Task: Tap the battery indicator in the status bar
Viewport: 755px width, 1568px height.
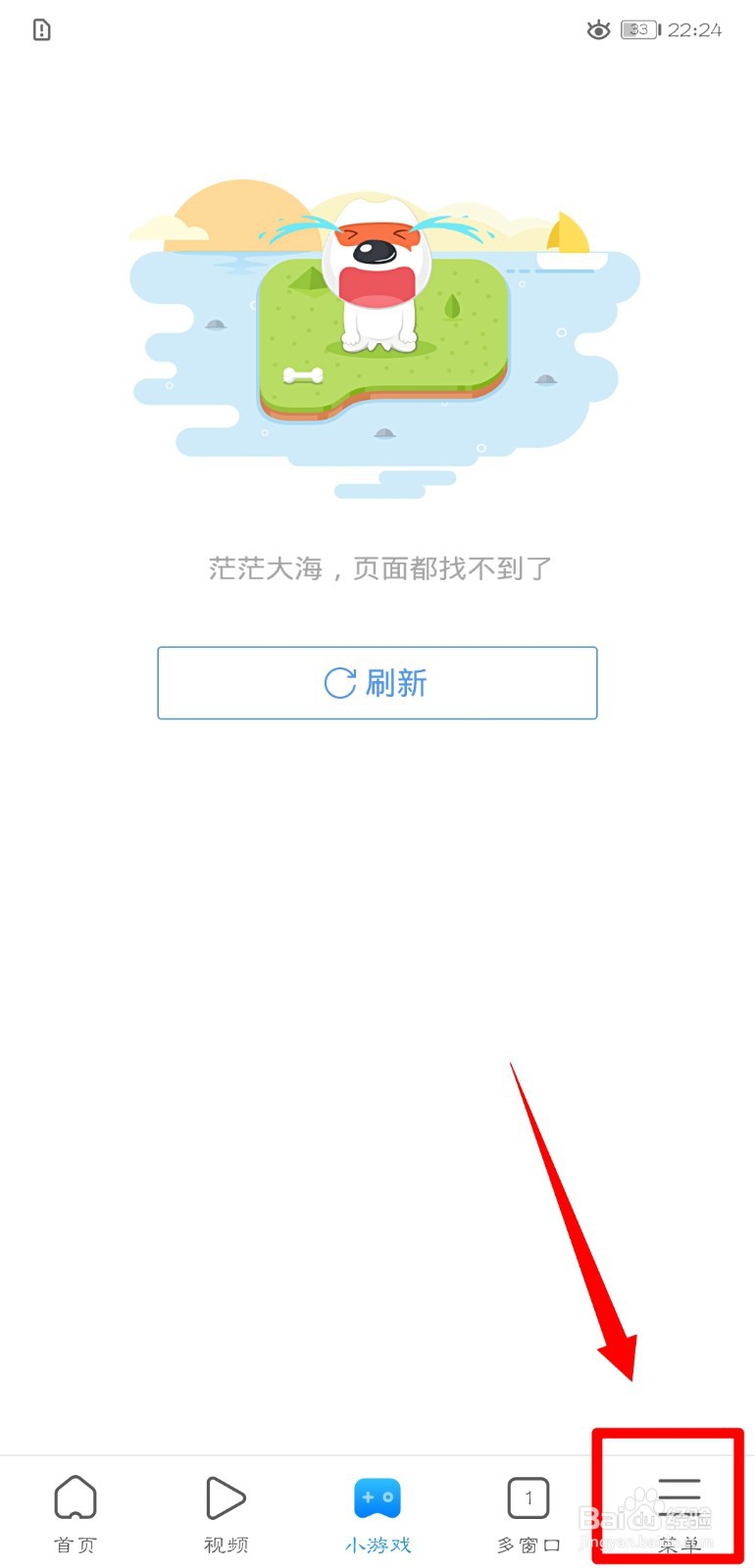Action: pyautogui.click(x=638, y=29)
